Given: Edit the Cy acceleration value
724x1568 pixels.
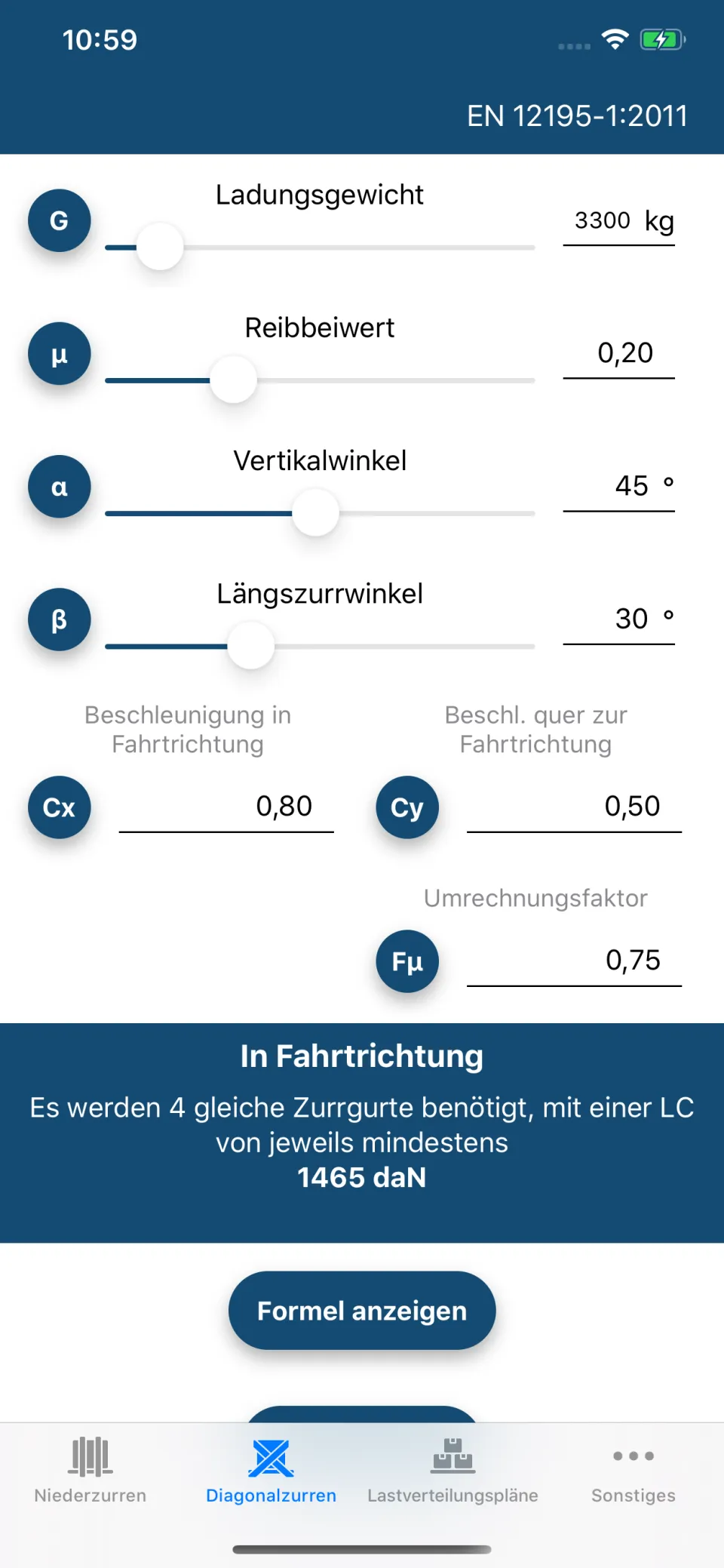Looking at the screenshot, I should click(574, 807).
